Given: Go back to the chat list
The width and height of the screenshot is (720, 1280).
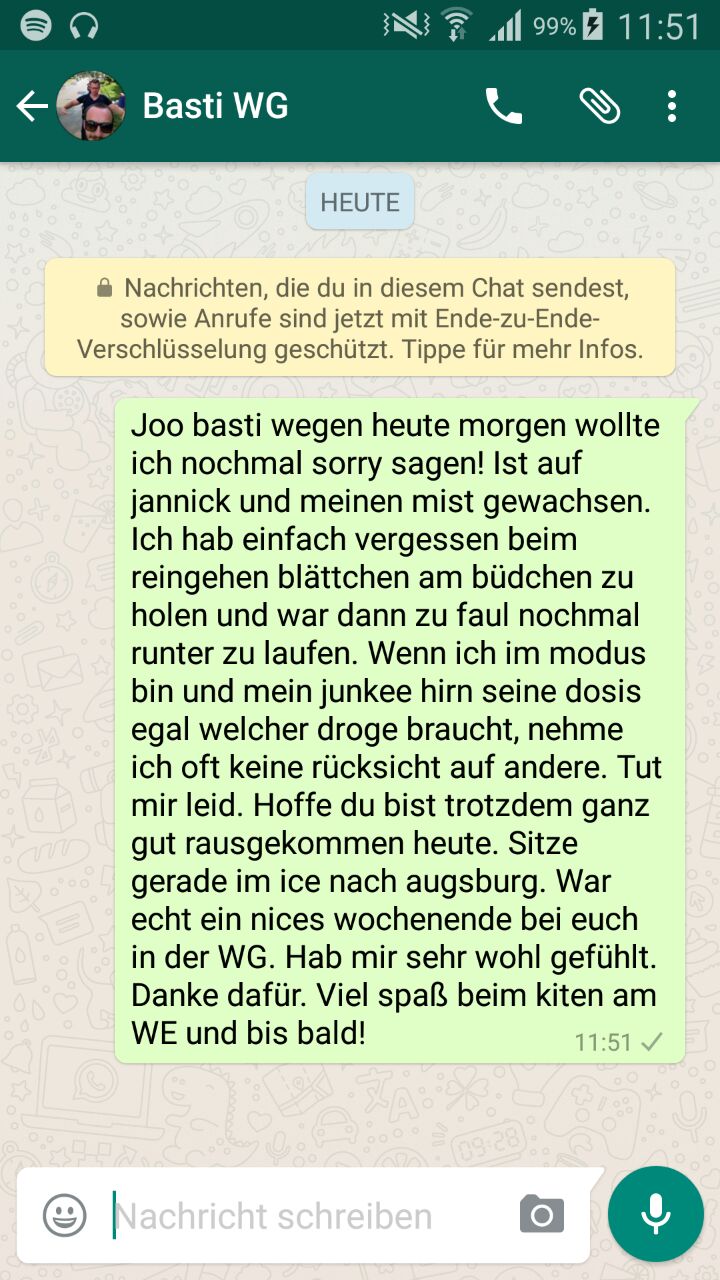Looking at the screenshot, I should [32, 106].
